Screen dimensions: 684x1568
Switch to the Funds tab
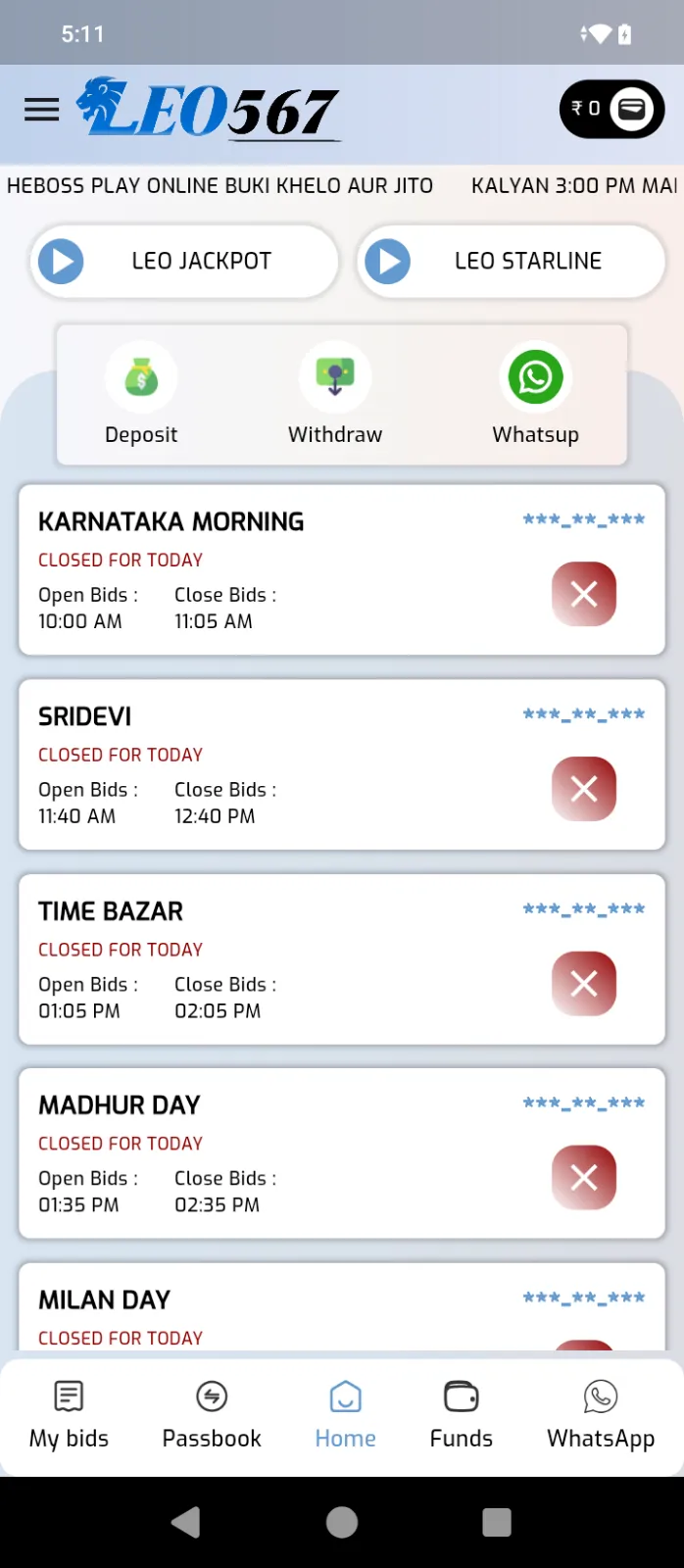point(461,1414)
